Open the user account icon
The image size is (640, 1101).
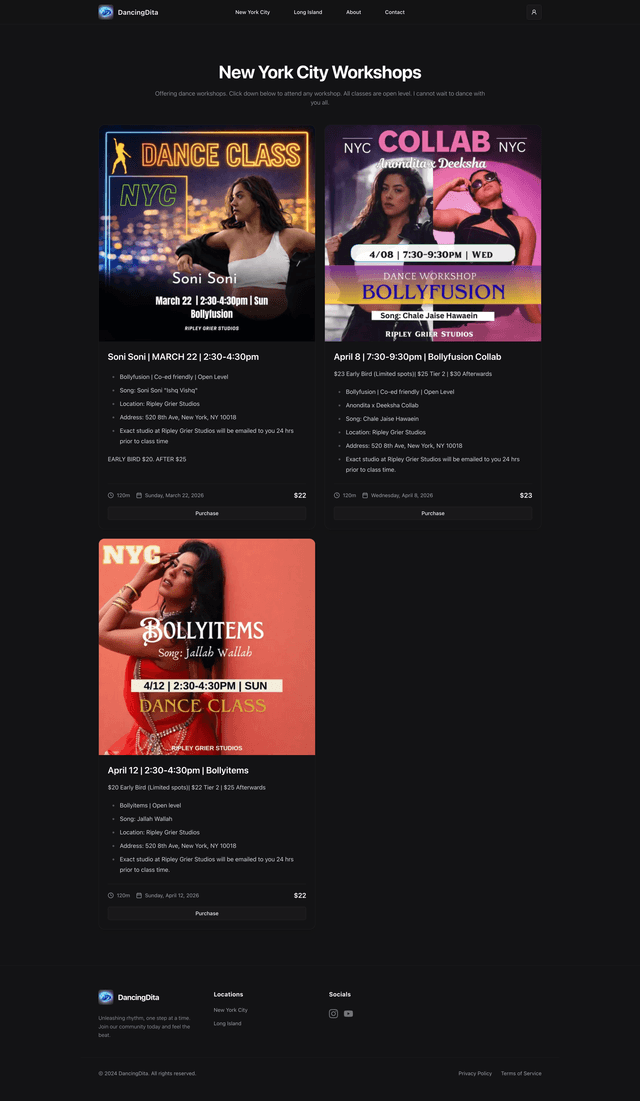[533, 12]
